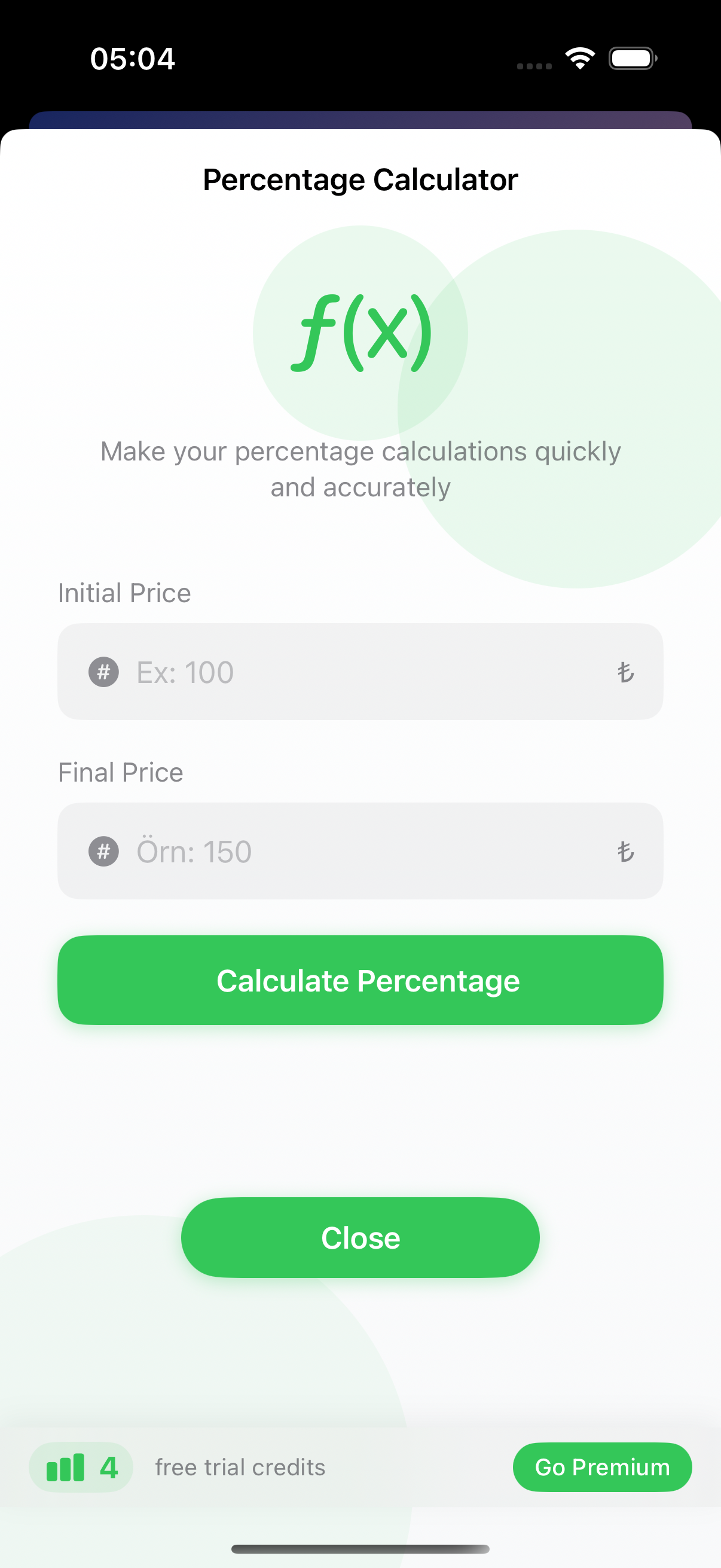This screenshot has height=1568, width=721.
Task: Select the Initial Price input field
Action: click(360, 672)
